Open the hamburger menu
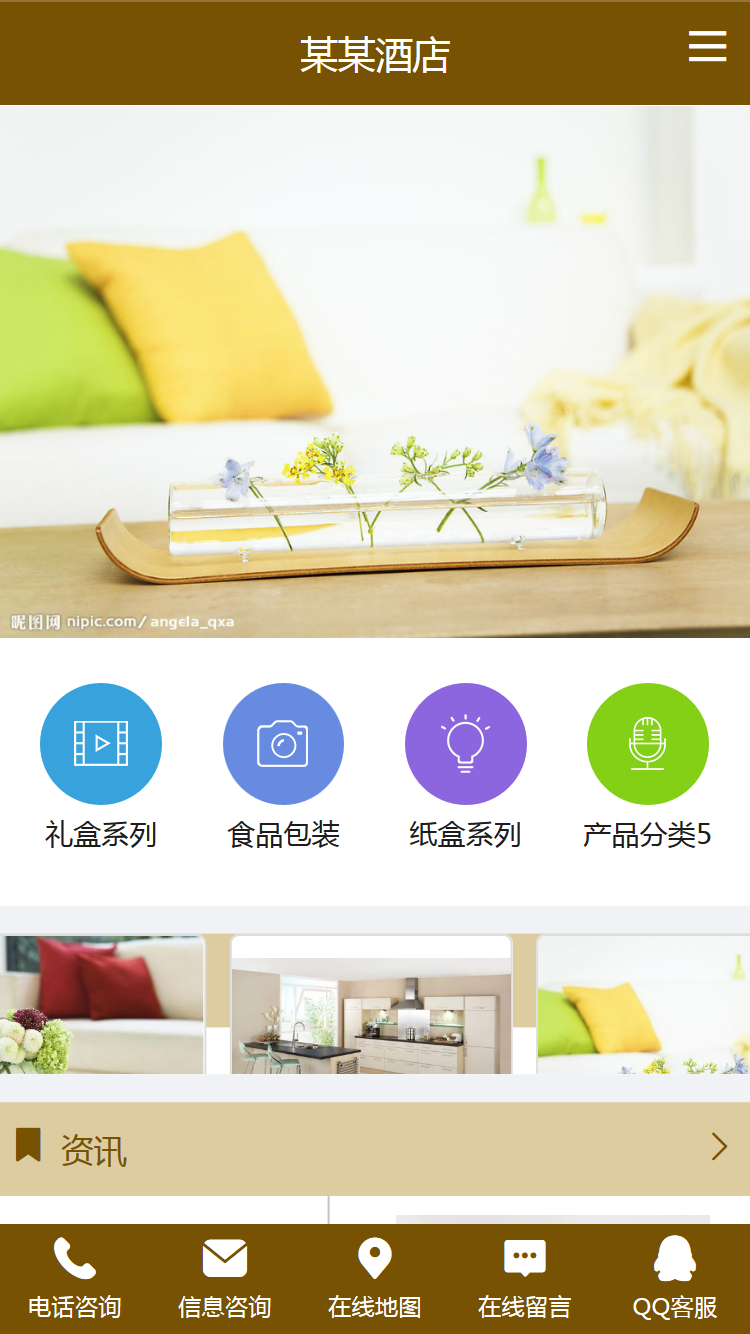750x1334 pixels. pos(707,47)
